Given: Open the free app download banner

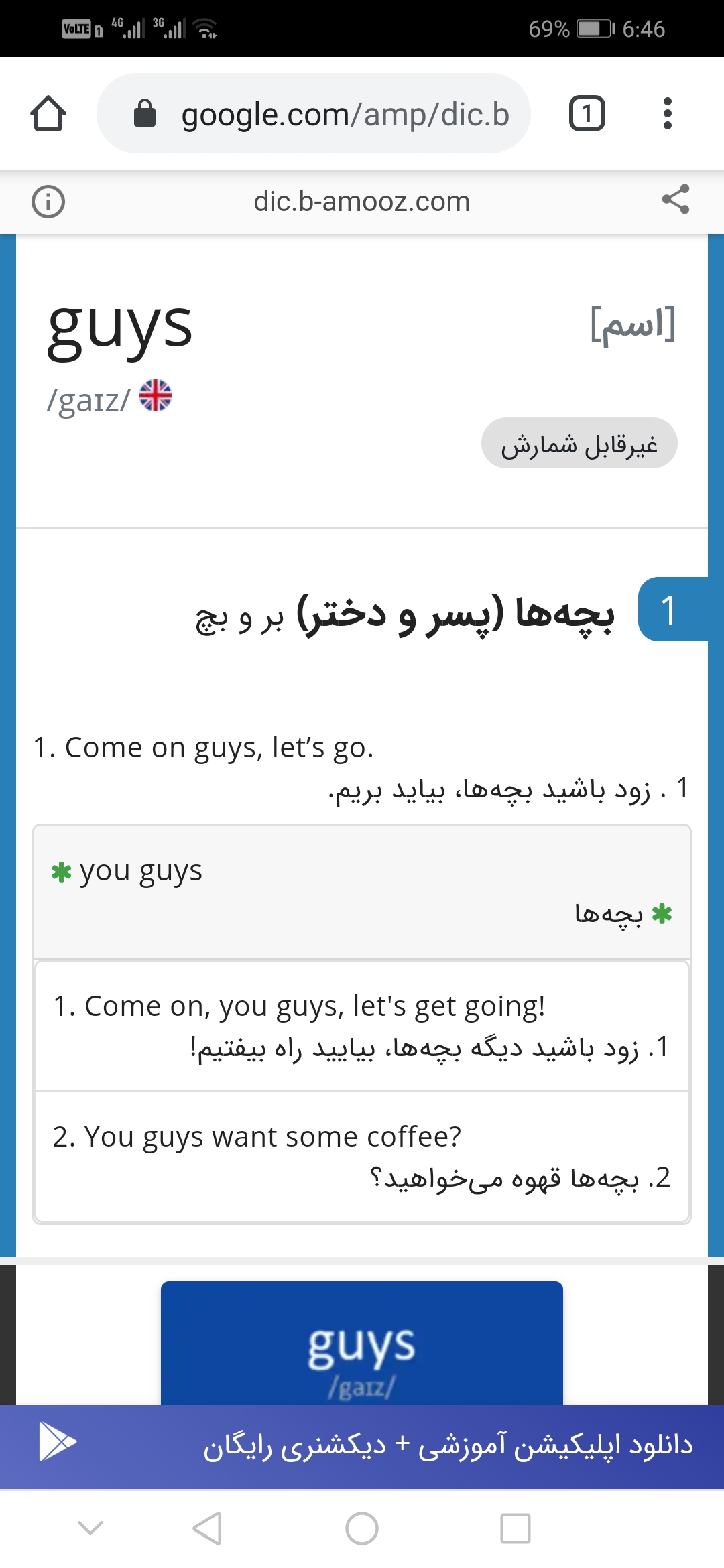Looking at the screenshot, I should click(x=362, y=1446).
